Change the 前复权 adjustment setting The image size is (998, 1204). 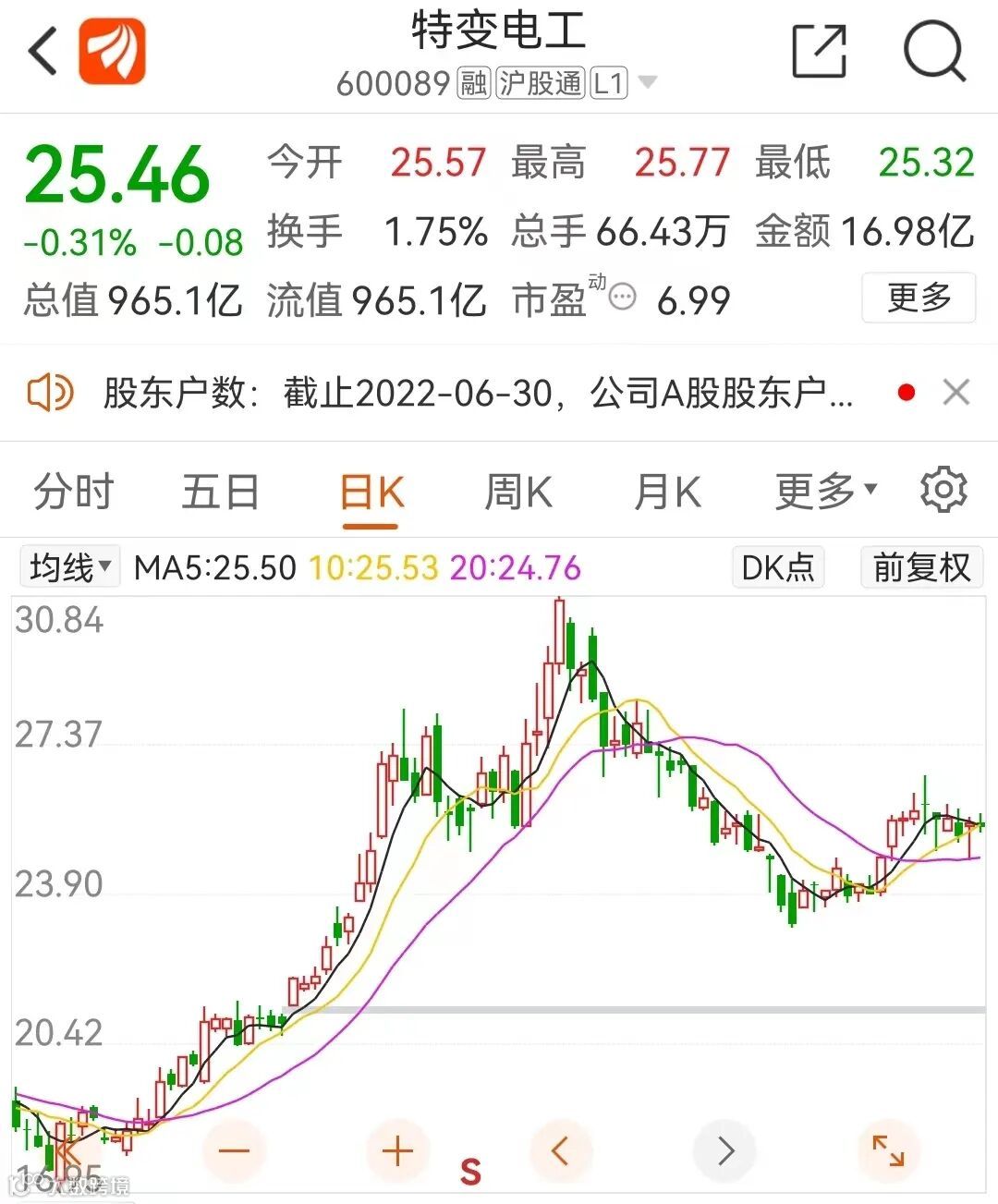[x=921, y=567]
